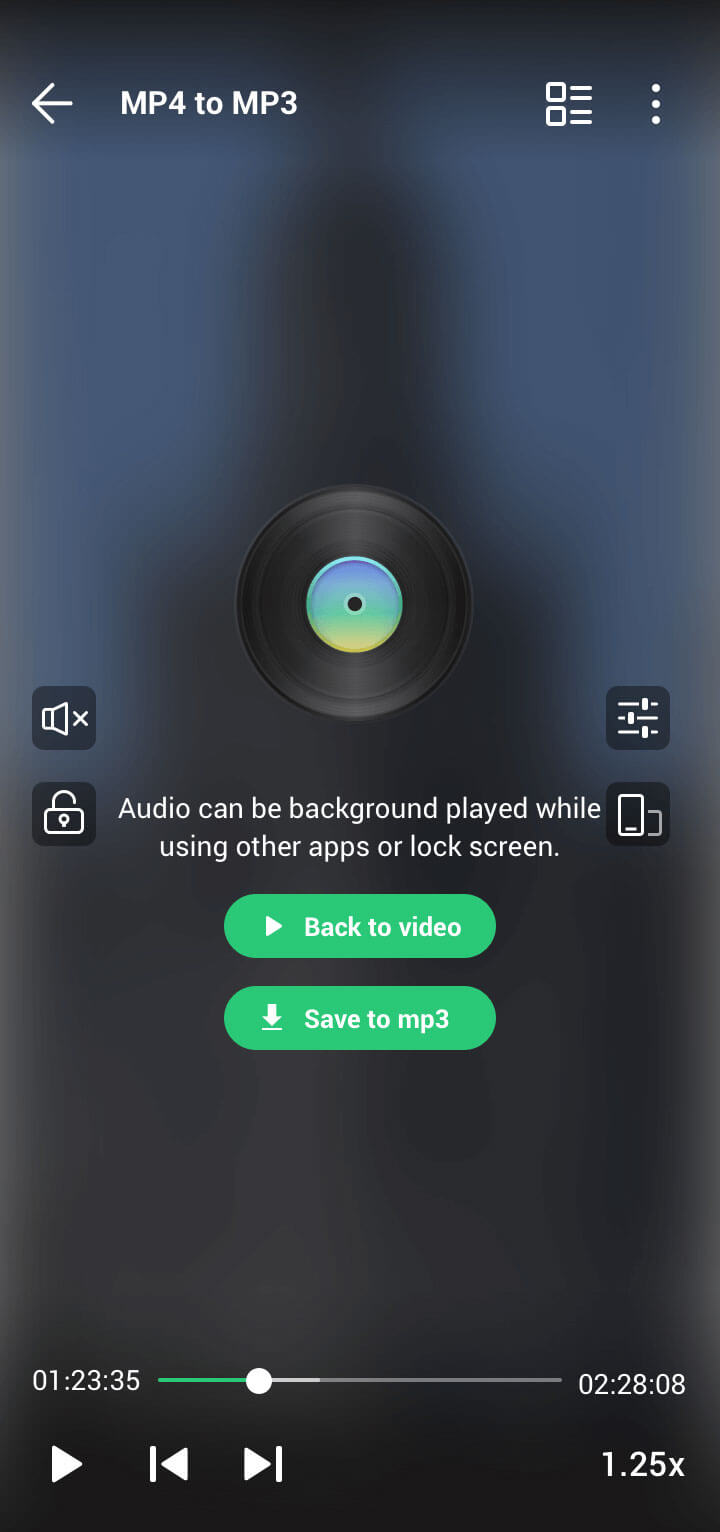
Task: Mute the audio
Action: click(64, 718)
